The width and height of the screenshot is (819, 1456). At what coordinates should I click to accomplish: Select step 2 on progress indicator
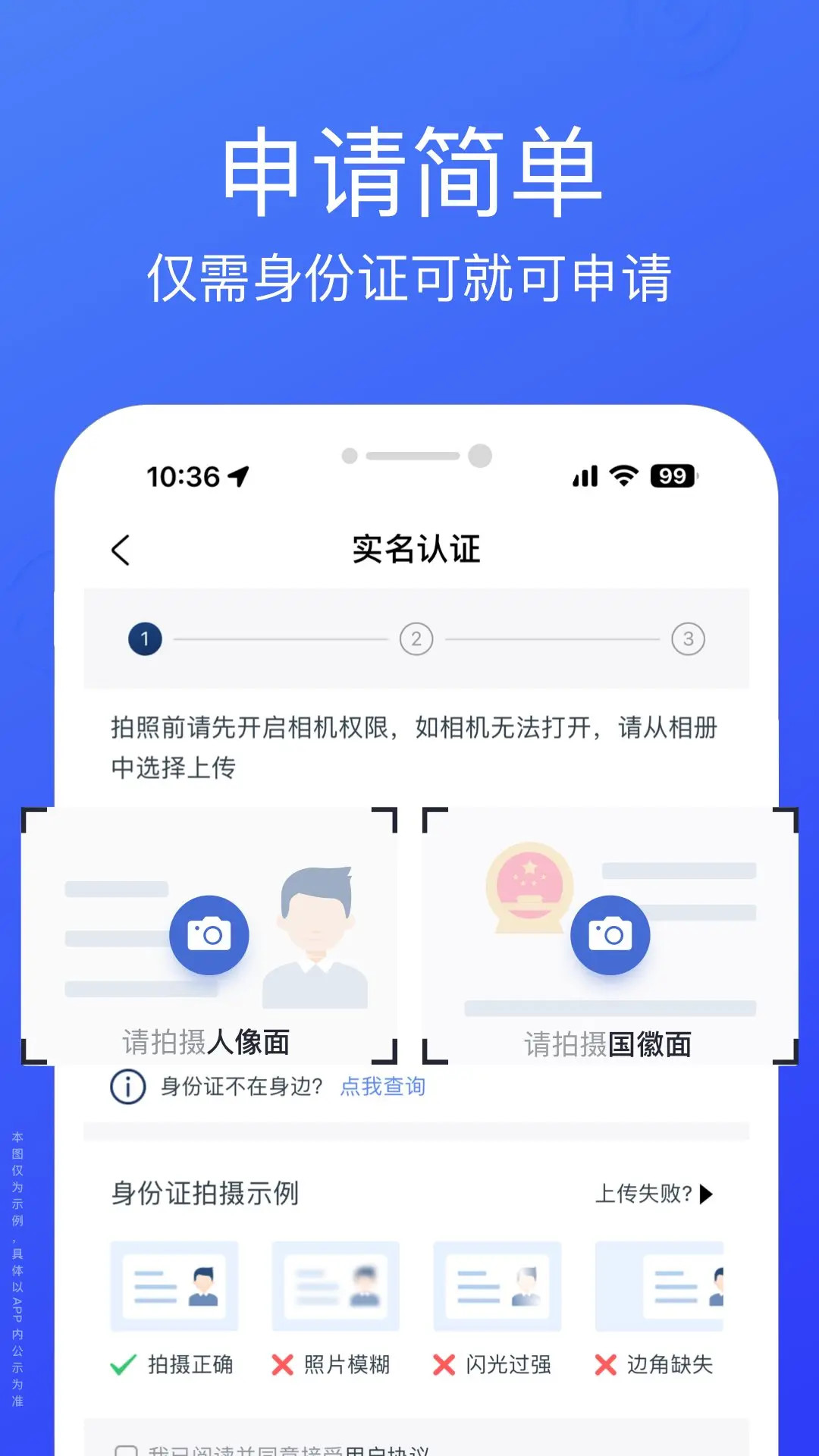[x=416, y=639]
